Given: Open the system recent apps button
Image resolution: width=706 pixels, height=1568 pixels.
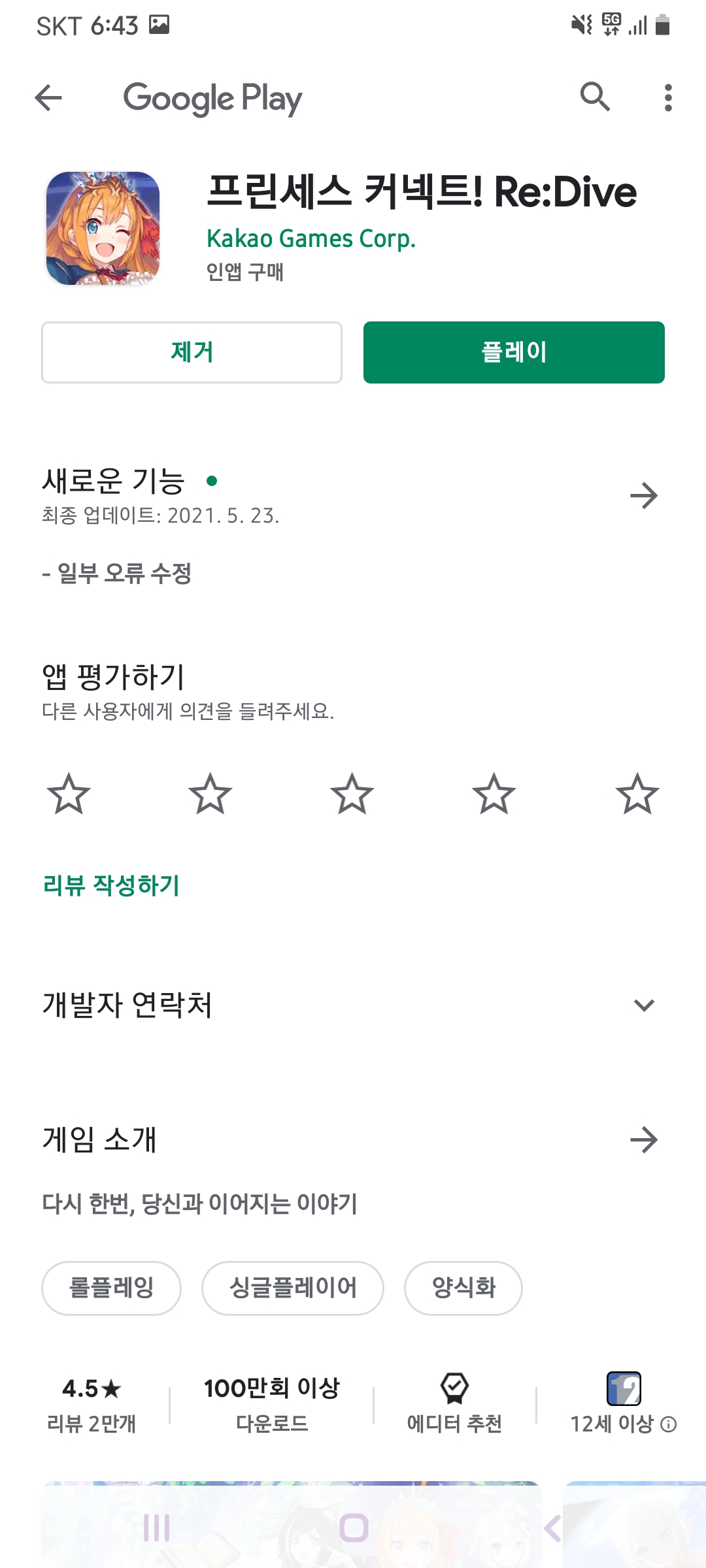Looking at the screenshot, I should pos(157,1528).
